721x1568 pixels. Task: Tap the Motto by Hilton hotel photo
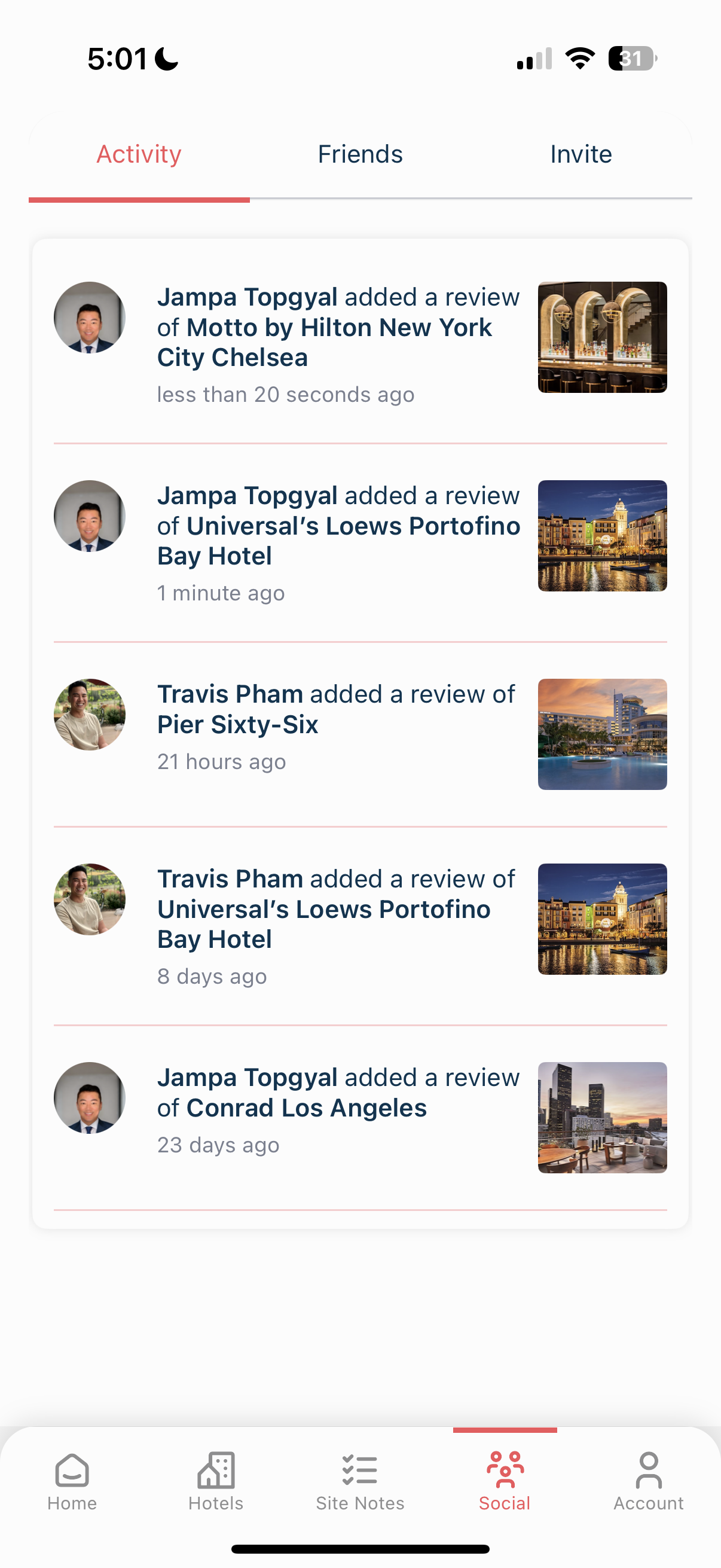(x=602, y=337)
